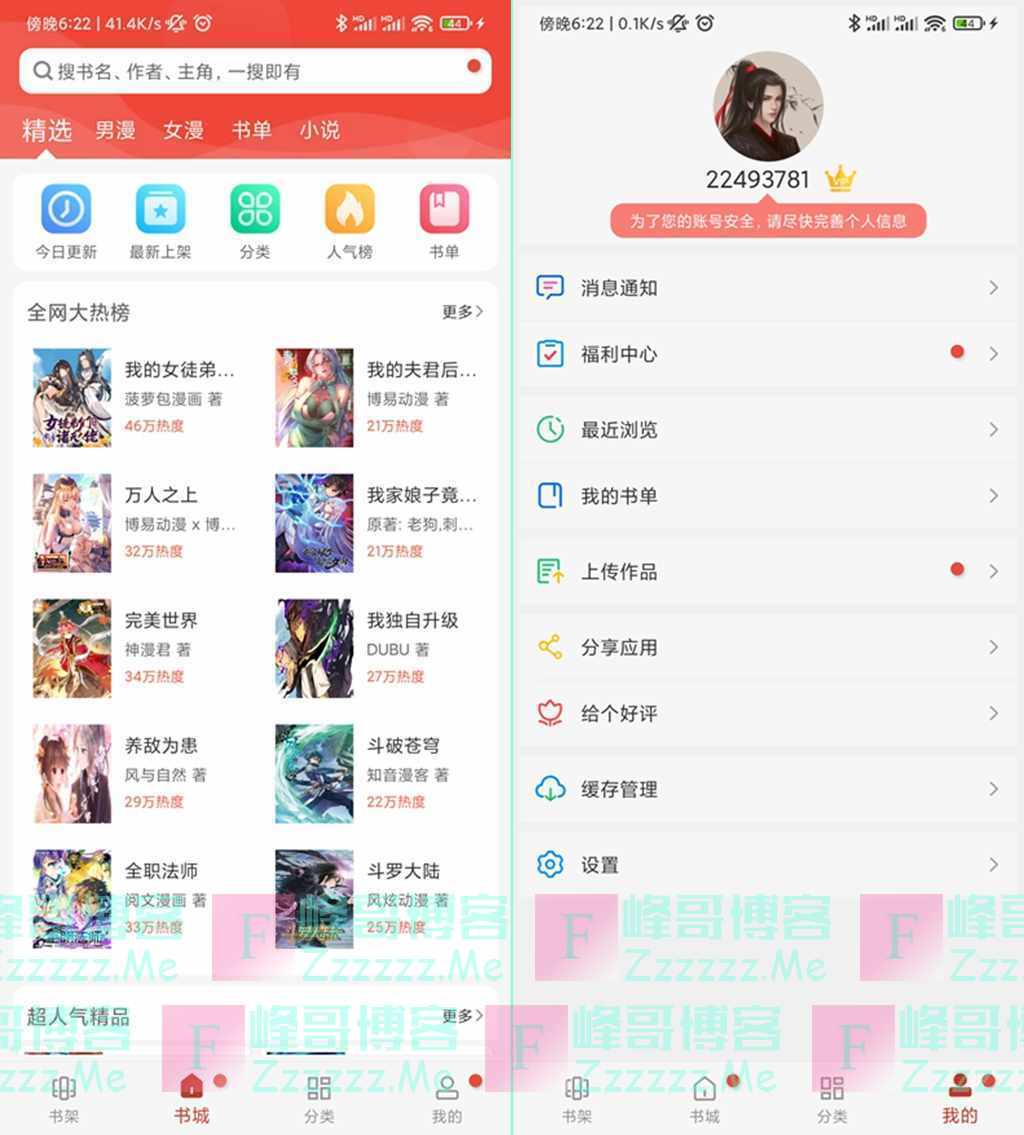Switch to the 女漫 tab

click(x=183, y=130)
